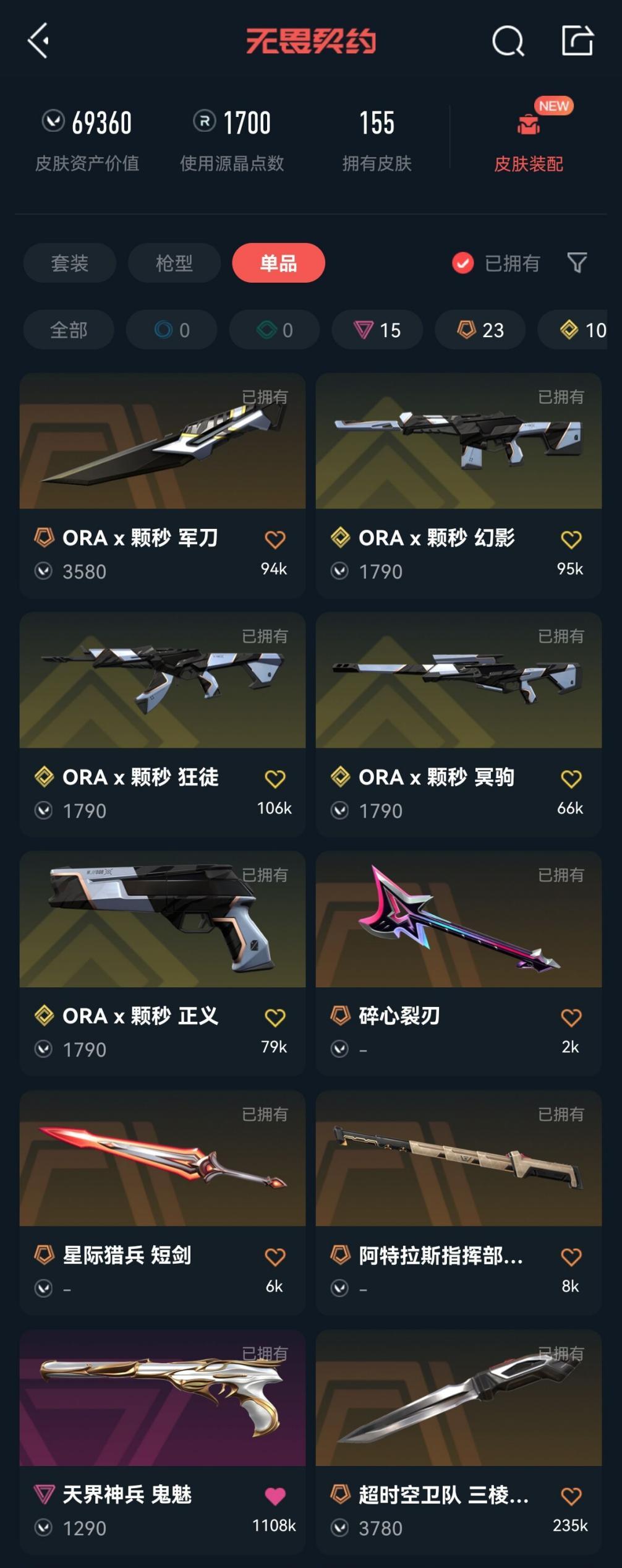Toggle the 已拥有 owned checkbox

463,263
